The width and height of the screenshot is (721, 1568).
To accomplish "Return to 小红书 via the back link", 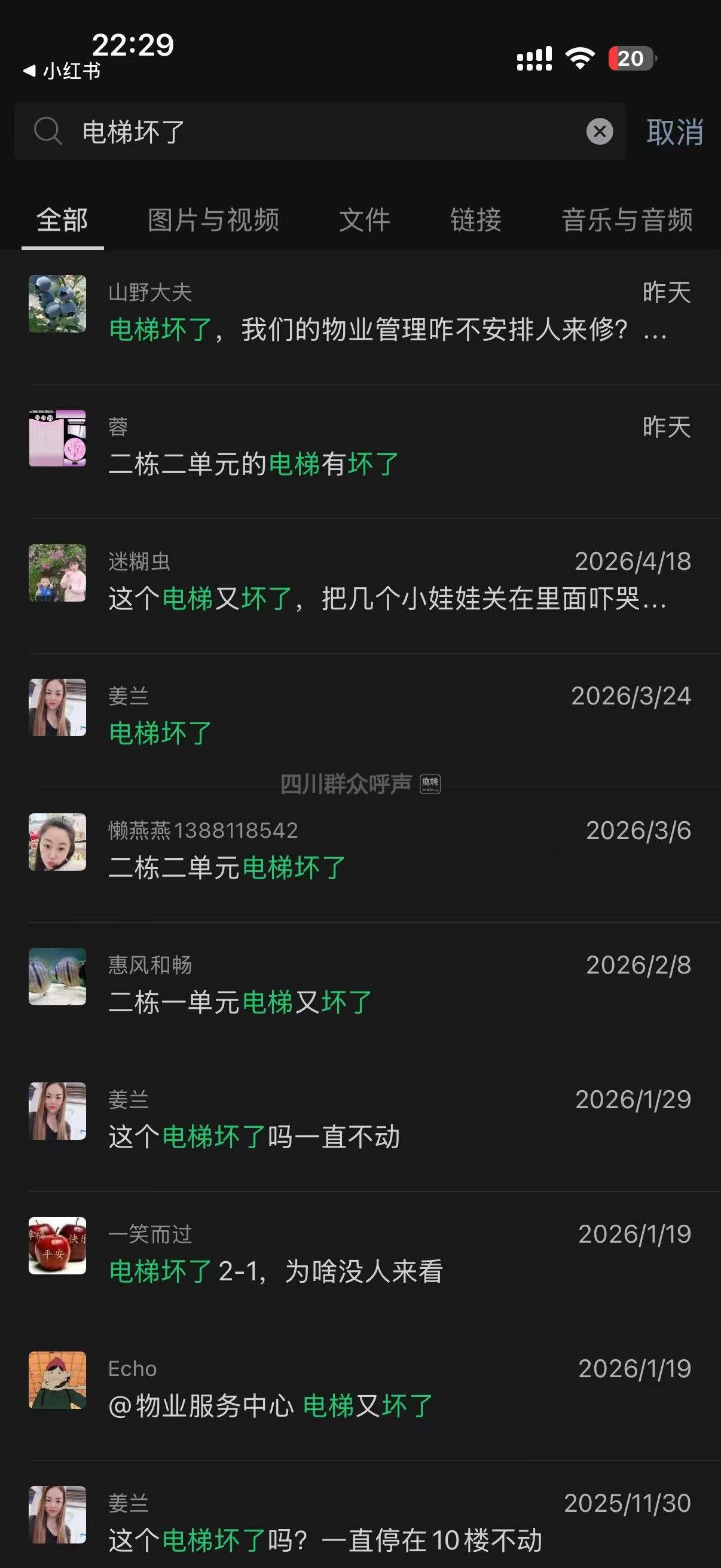I will click(62, 71).
